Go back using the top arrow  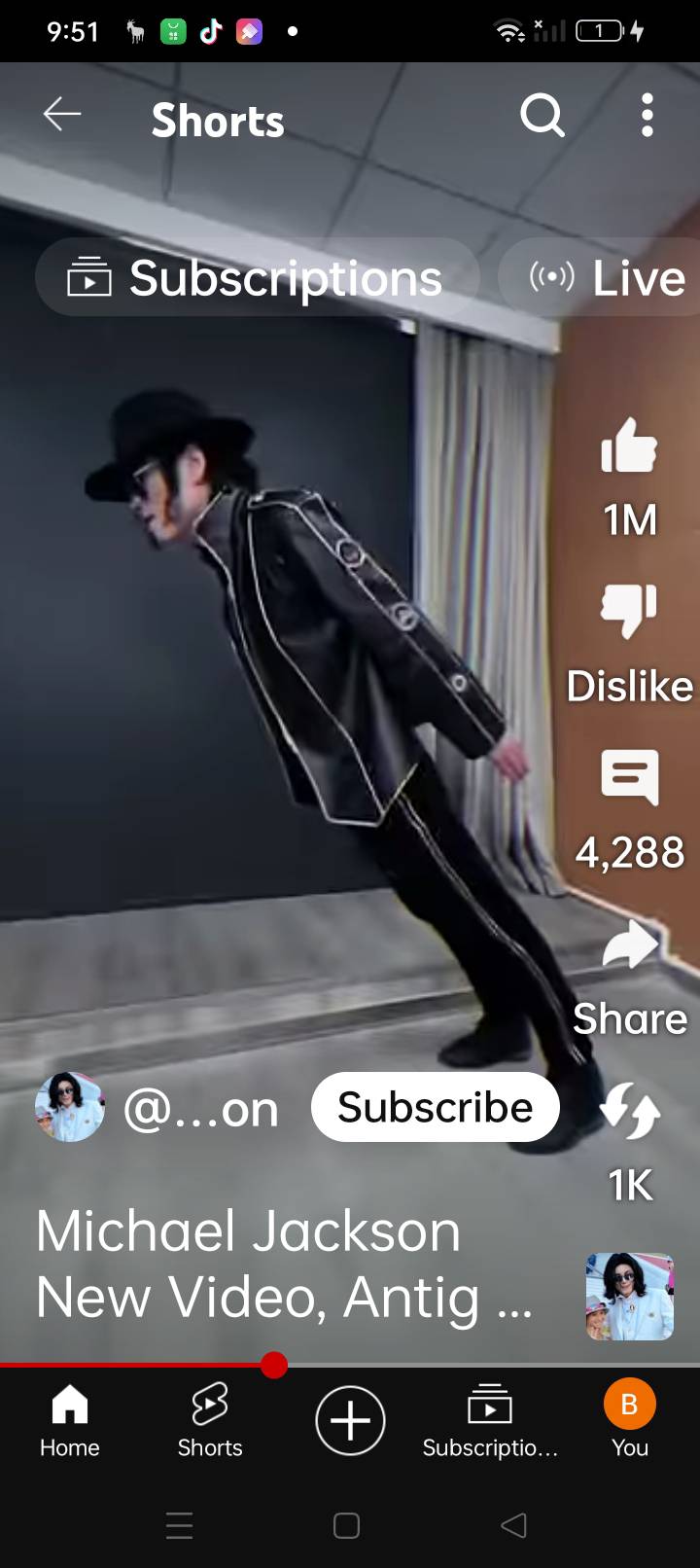click(x=62, y=115)
